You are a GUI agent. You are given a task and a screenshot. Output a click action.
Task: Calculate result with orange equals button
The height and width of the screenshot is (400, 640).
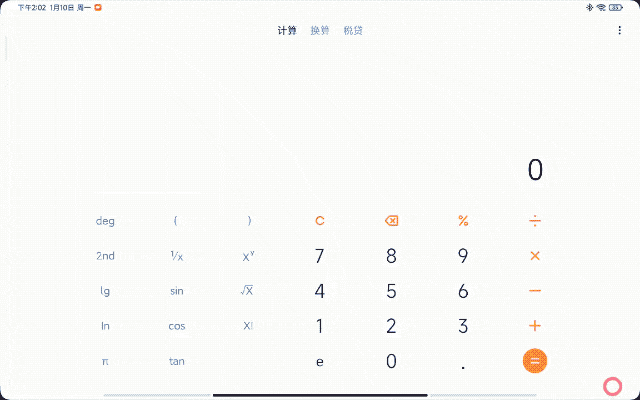coord(535,361)
